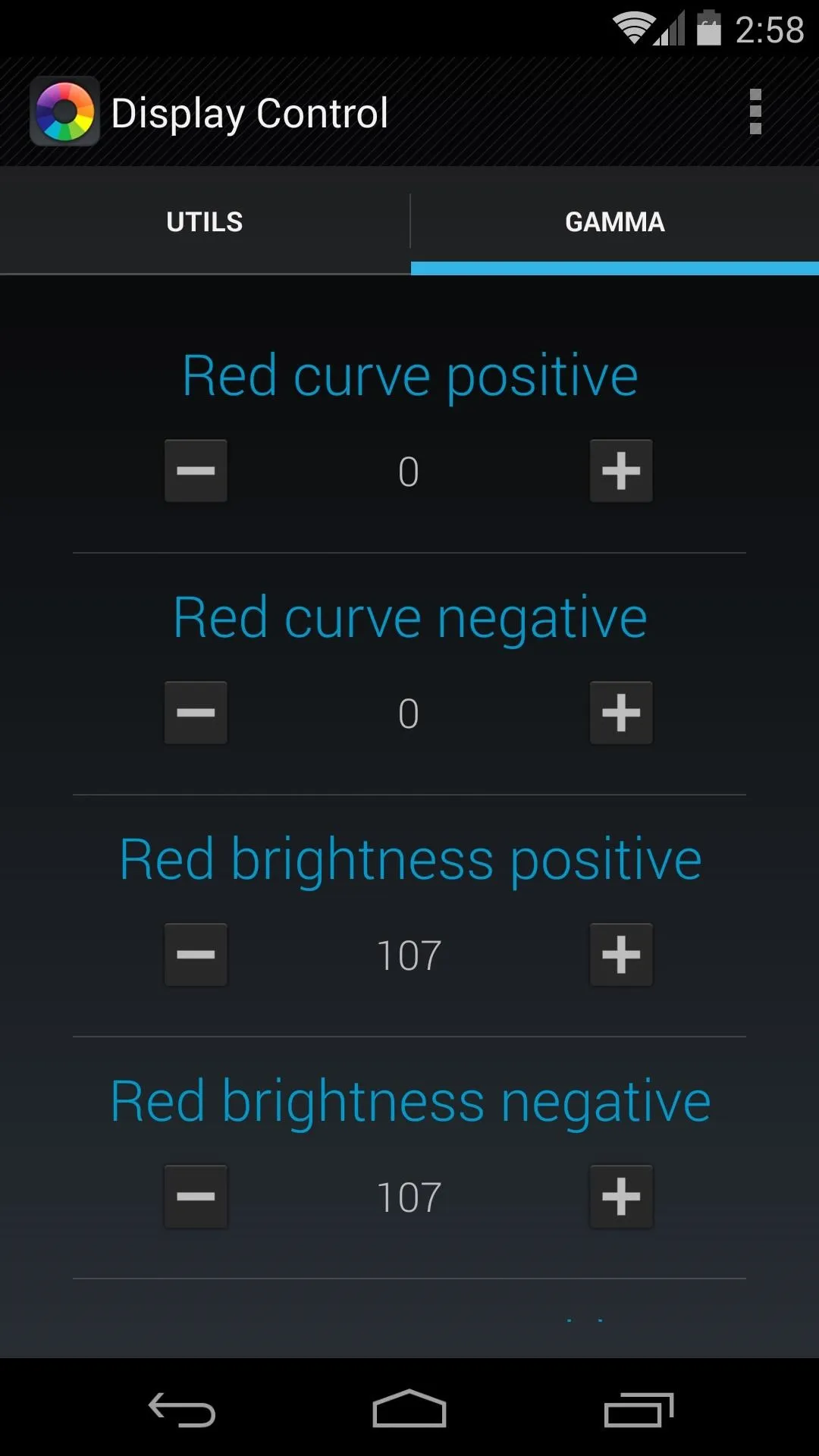This screenshot has height=1456, width=819.
Task: Increase Red curve negative value
Action: coord(621,712)
